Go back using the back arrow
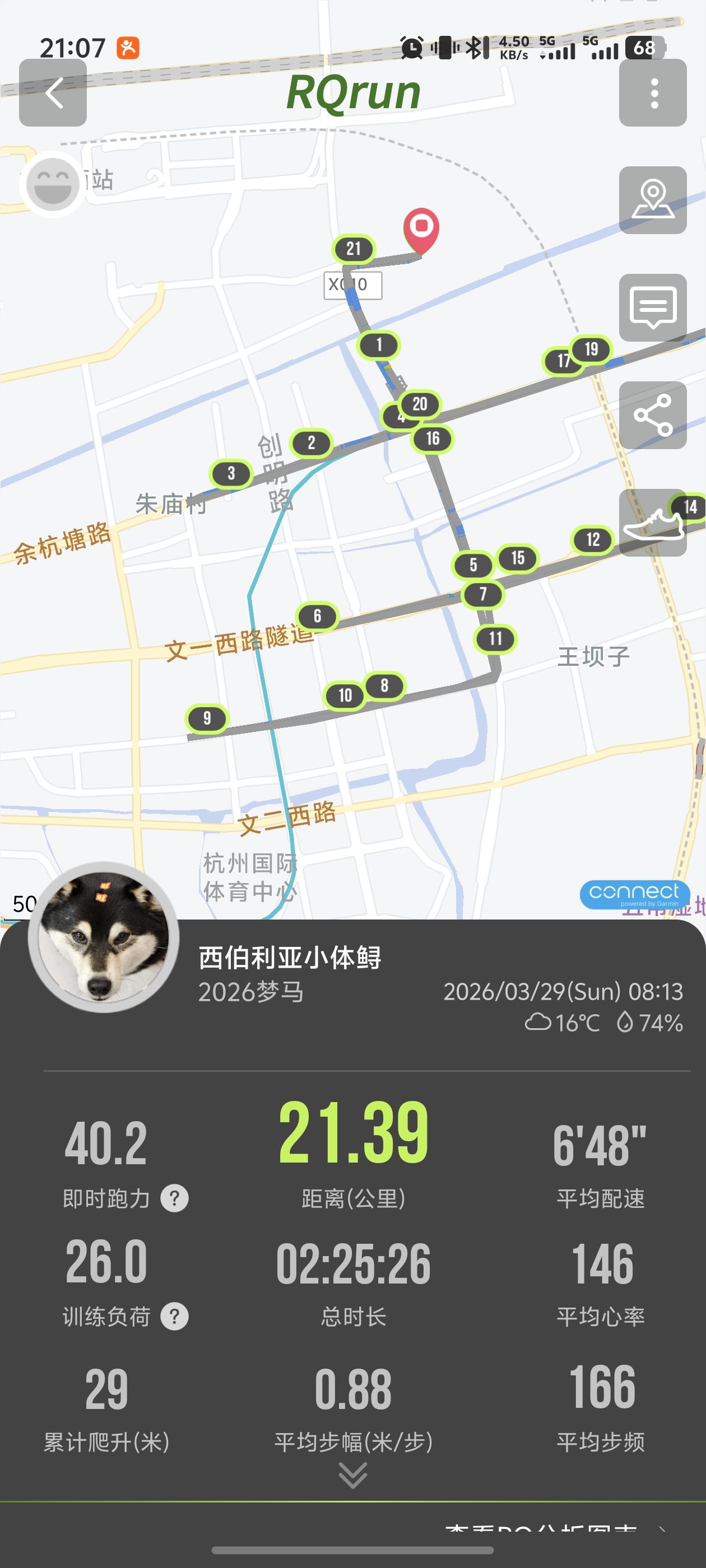 [x=53, y=93]
